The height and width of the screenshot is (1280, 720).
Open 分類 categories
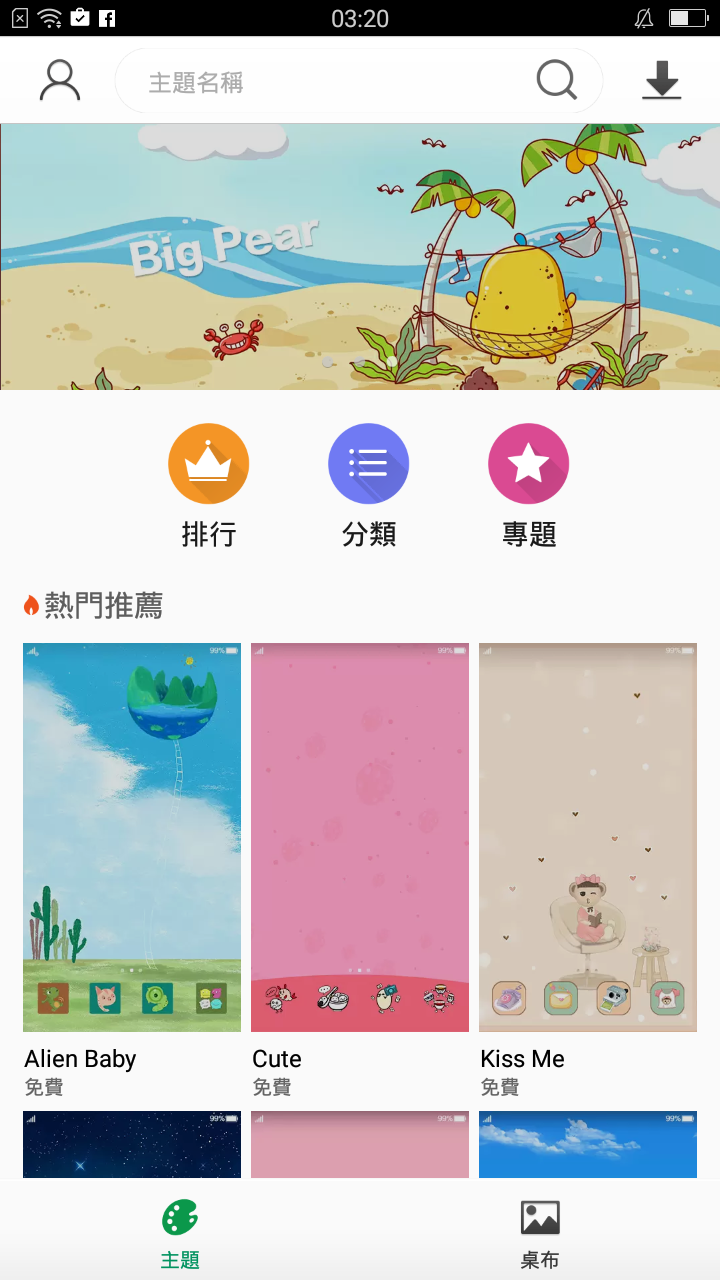pos(369,486)
